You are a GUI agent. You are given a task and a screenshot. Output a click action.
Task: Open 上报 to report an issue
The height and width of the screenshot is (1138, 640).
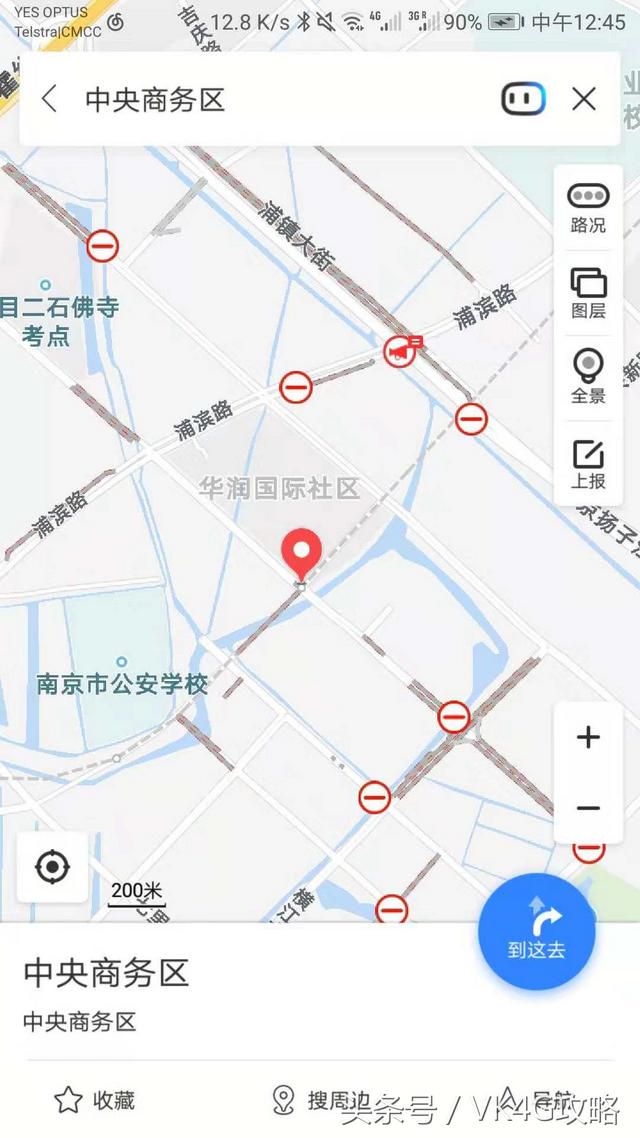click(x=588, y=463)
